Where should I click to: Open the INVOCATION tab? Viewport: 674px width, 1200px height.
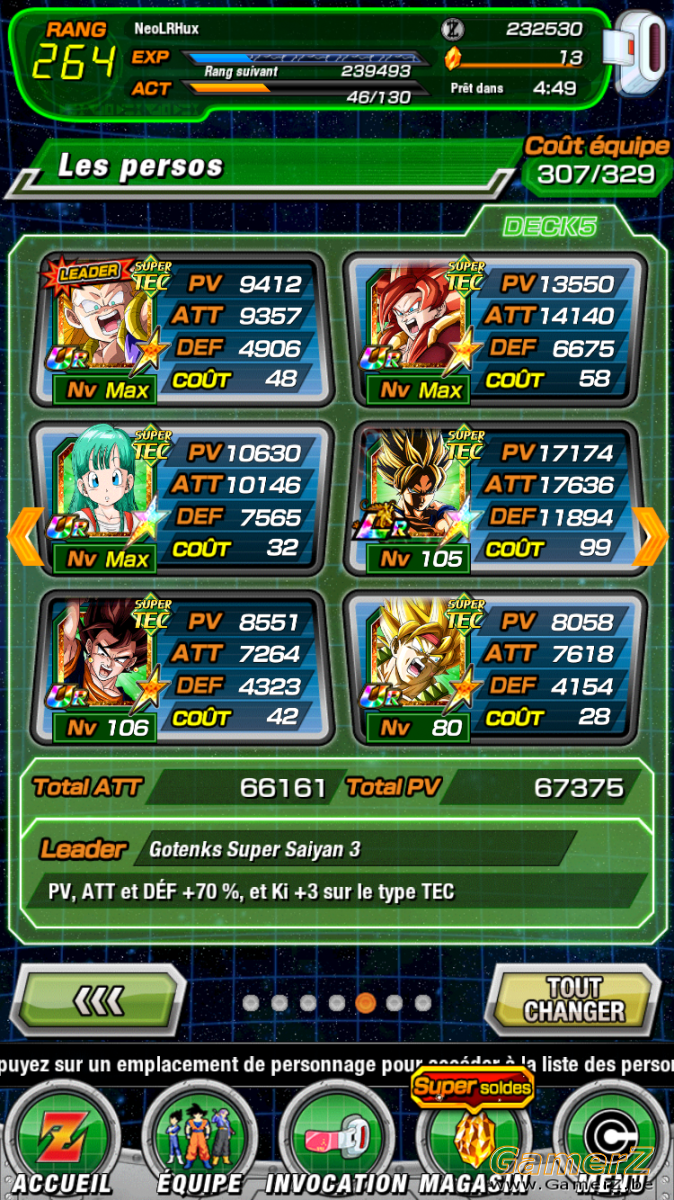[336, 1140]
